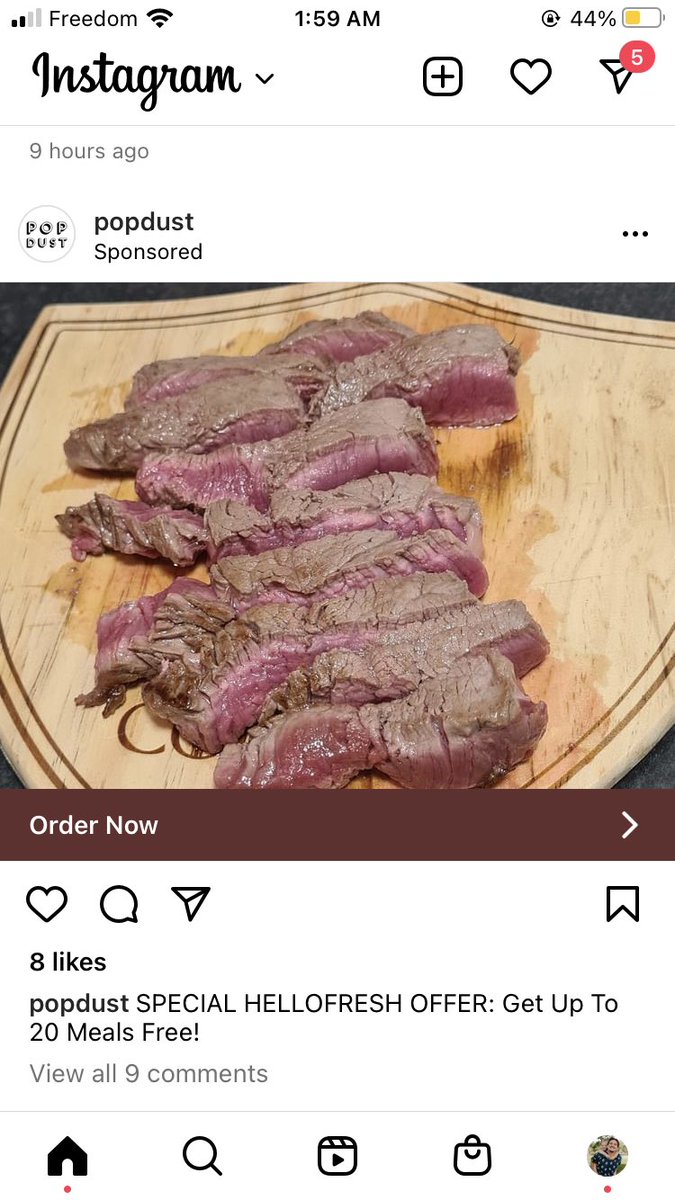675x1200 pixels.
Task: Switch to the Shop tab
Action: [x=472, y=1157]
